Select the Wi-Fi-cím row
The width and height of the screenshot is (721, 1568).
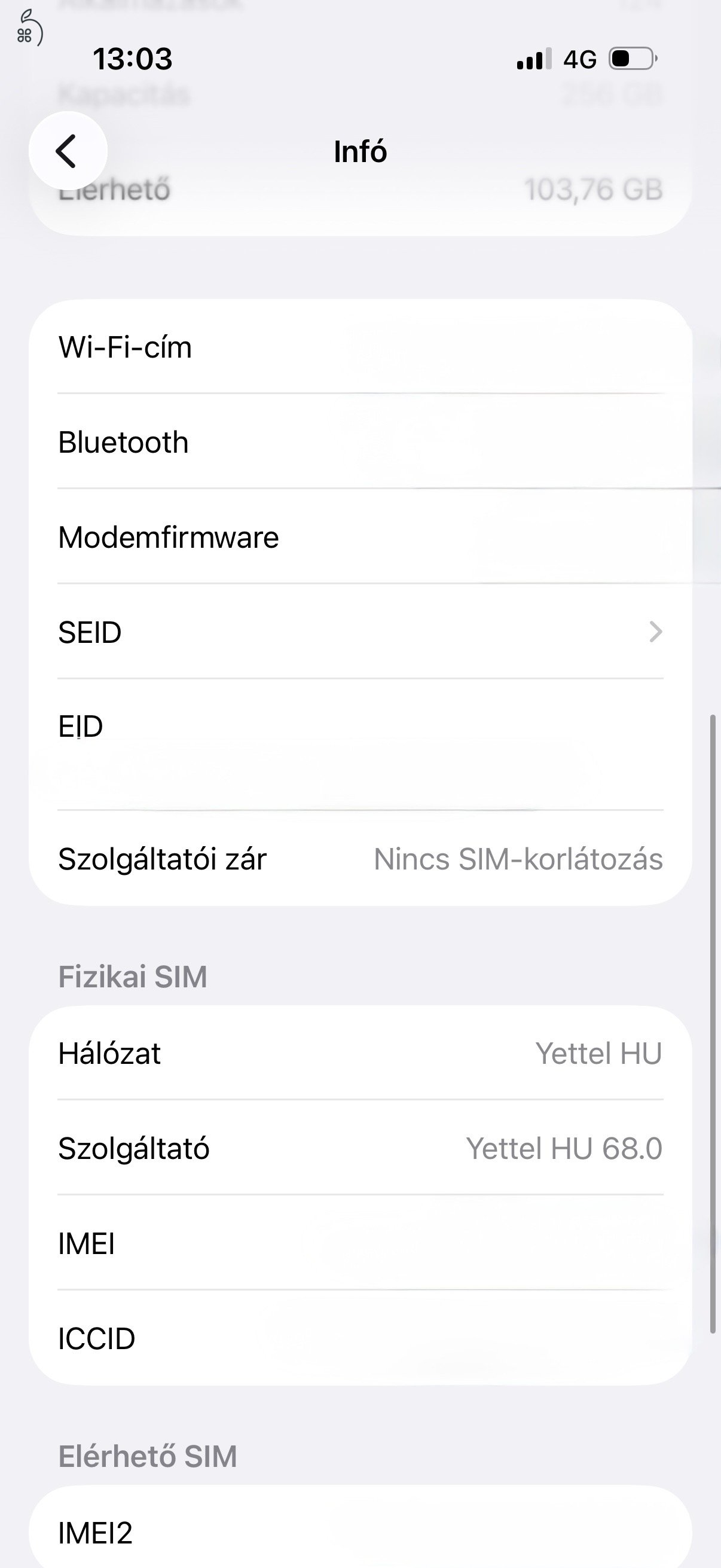[x=360, y=347]
